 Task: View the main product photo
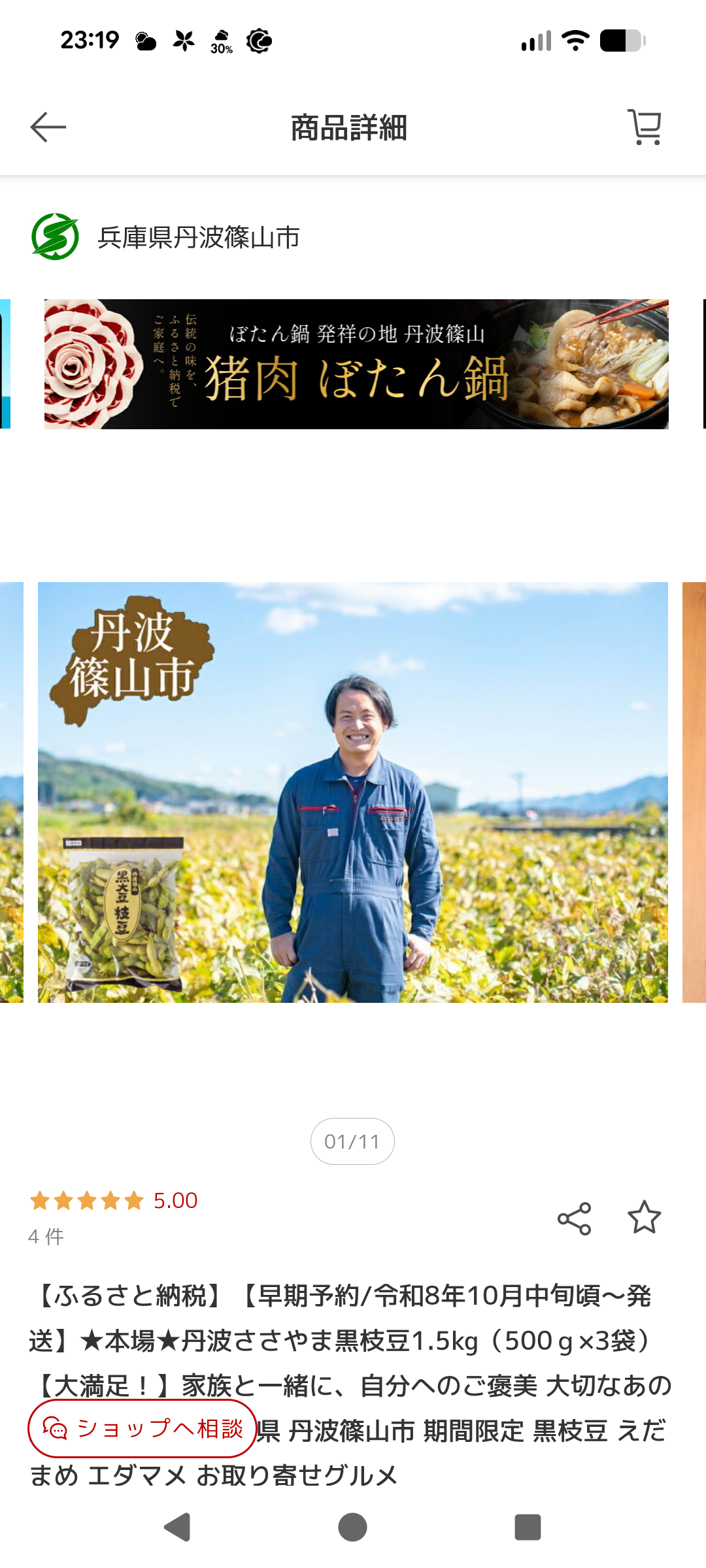353,792
